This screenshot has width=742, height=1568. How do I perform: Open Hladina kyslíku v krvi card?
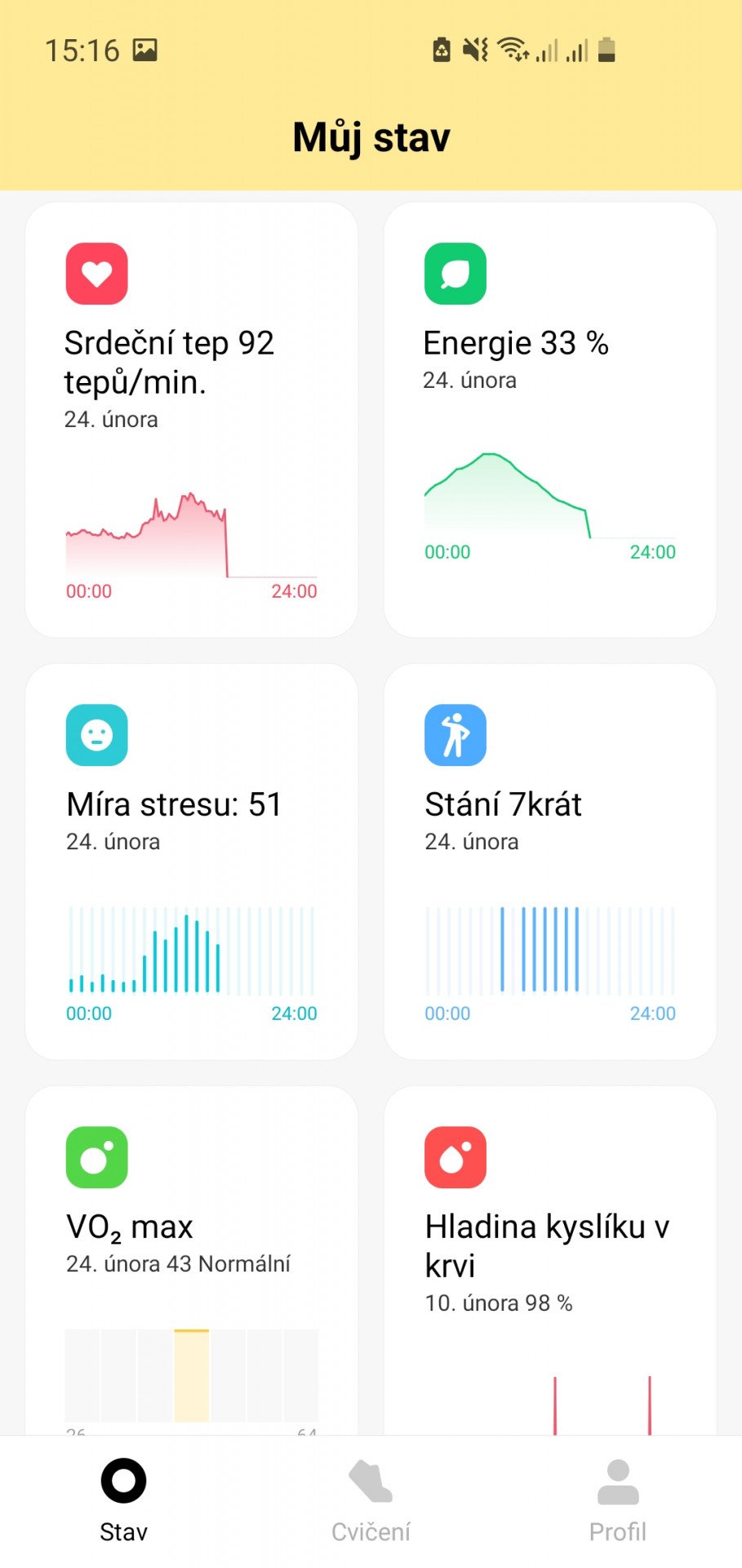(x=550, y=1260)
